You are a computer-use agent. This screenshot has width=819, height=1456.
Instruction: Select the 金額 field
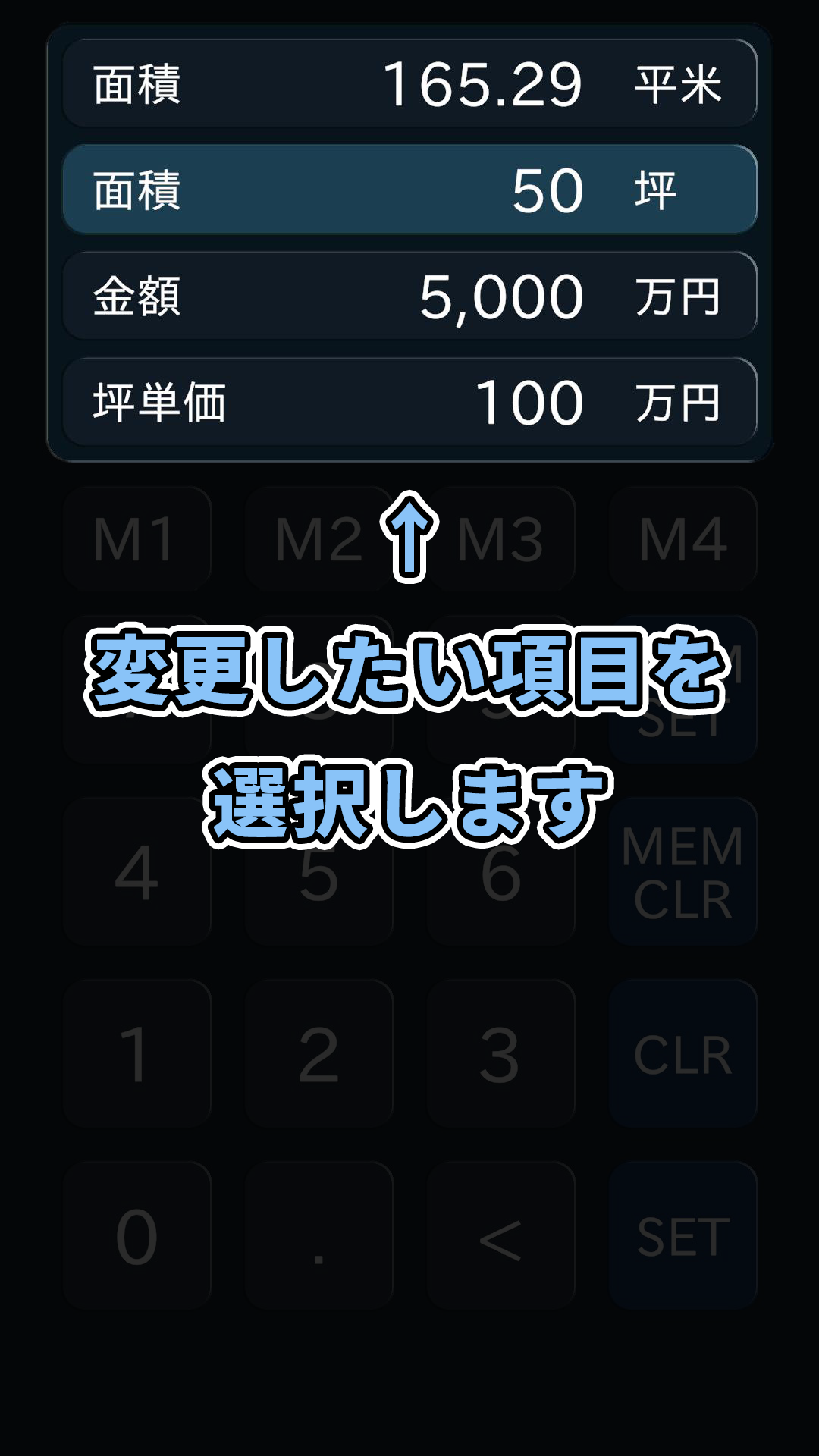pyautogui.click(x=409, y=296)
